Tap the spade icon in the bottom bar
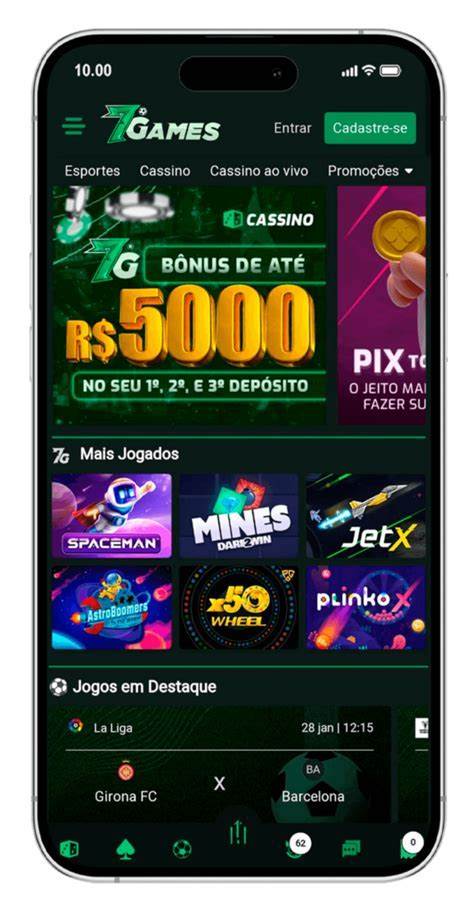 (x=125, y=849)
